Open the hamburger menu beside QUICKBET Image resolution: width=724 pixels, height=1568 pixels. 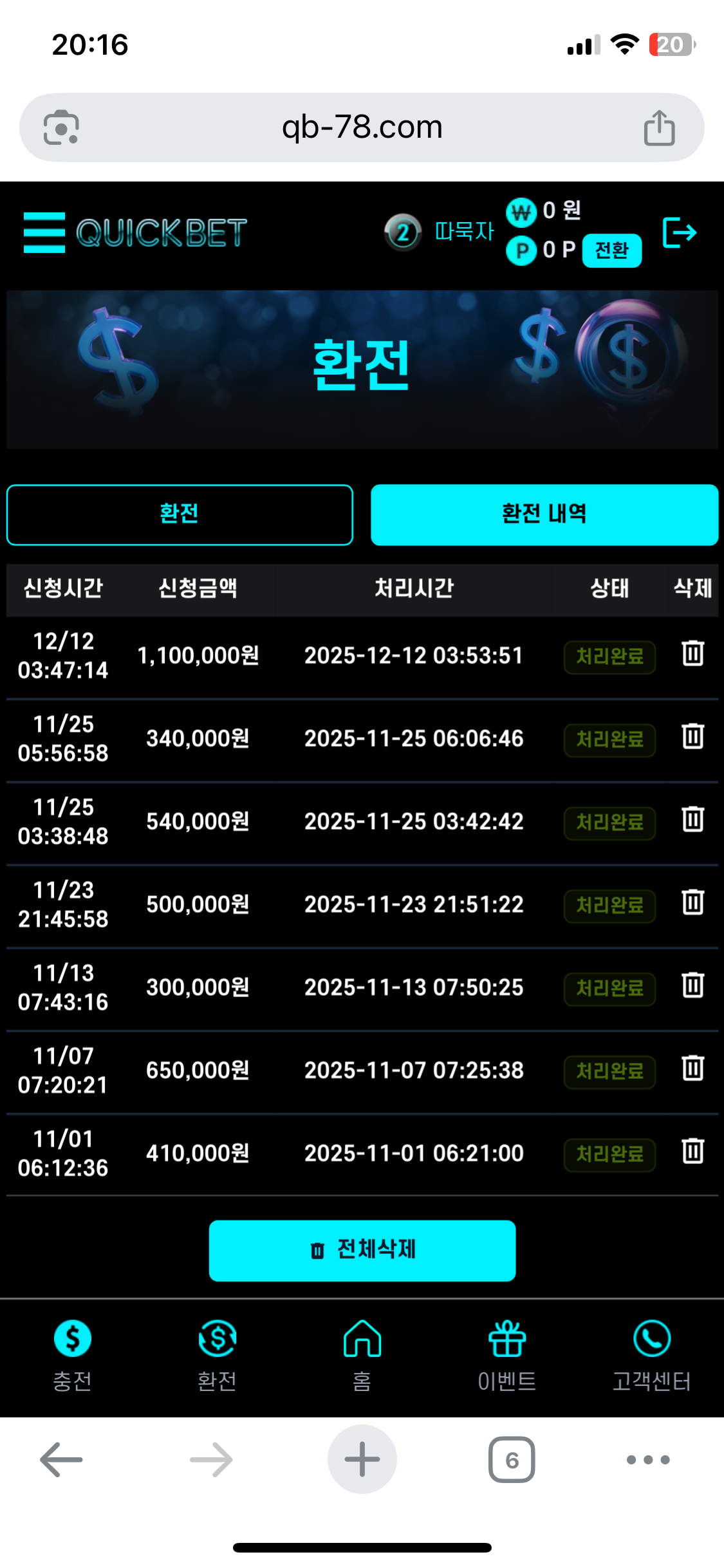44,232
